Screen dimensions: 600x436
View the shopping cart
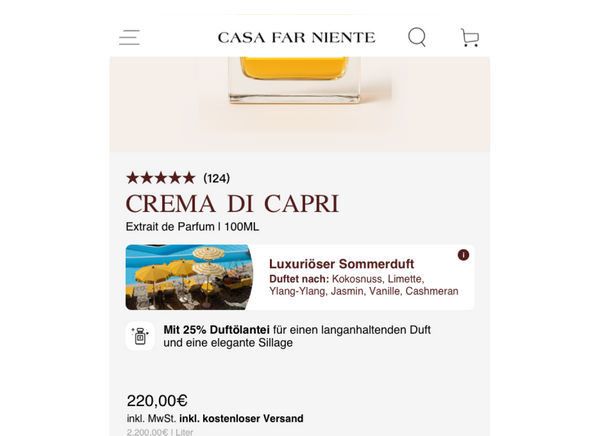pyautogui.click(x=469, y=38)
